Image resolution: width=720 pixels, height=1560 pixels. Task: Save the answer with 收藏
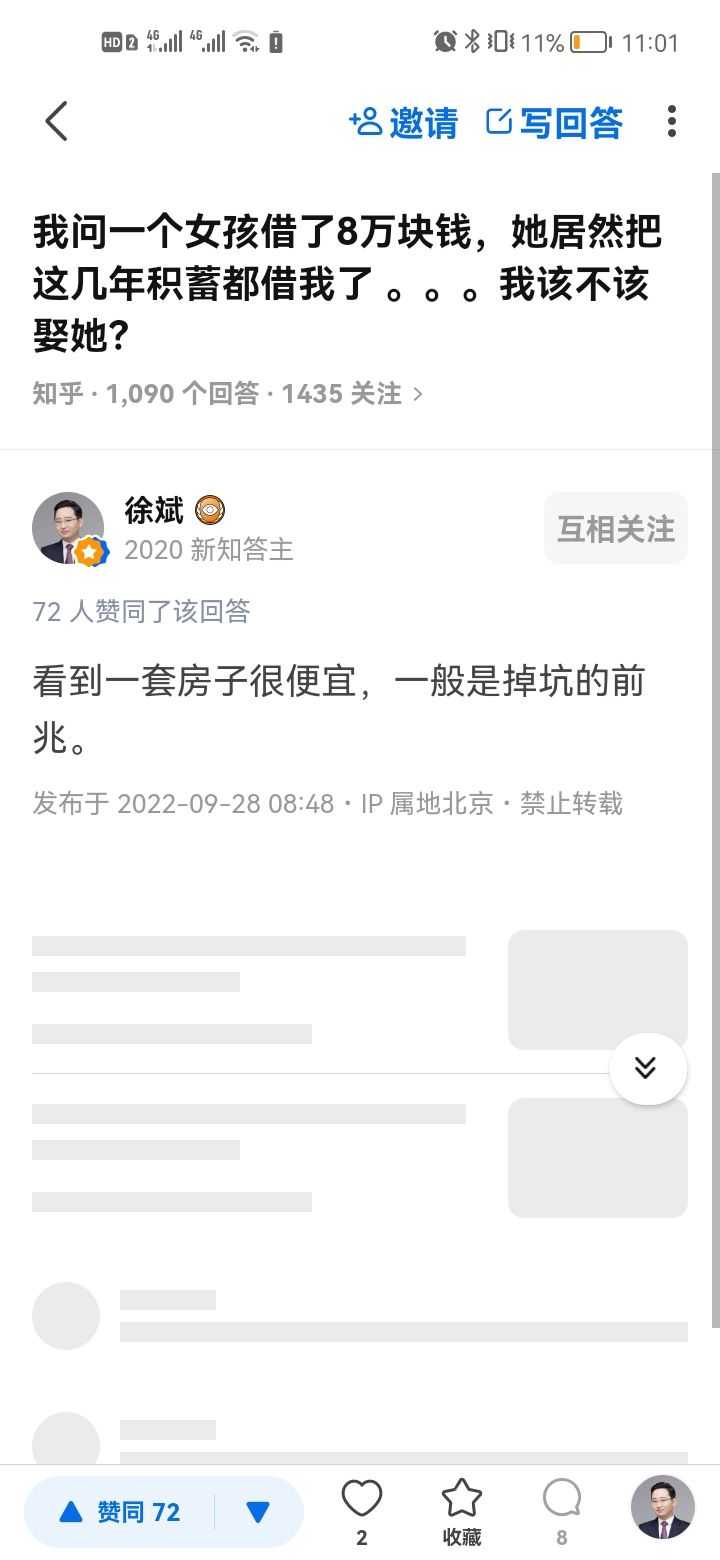click(462, 1510)
